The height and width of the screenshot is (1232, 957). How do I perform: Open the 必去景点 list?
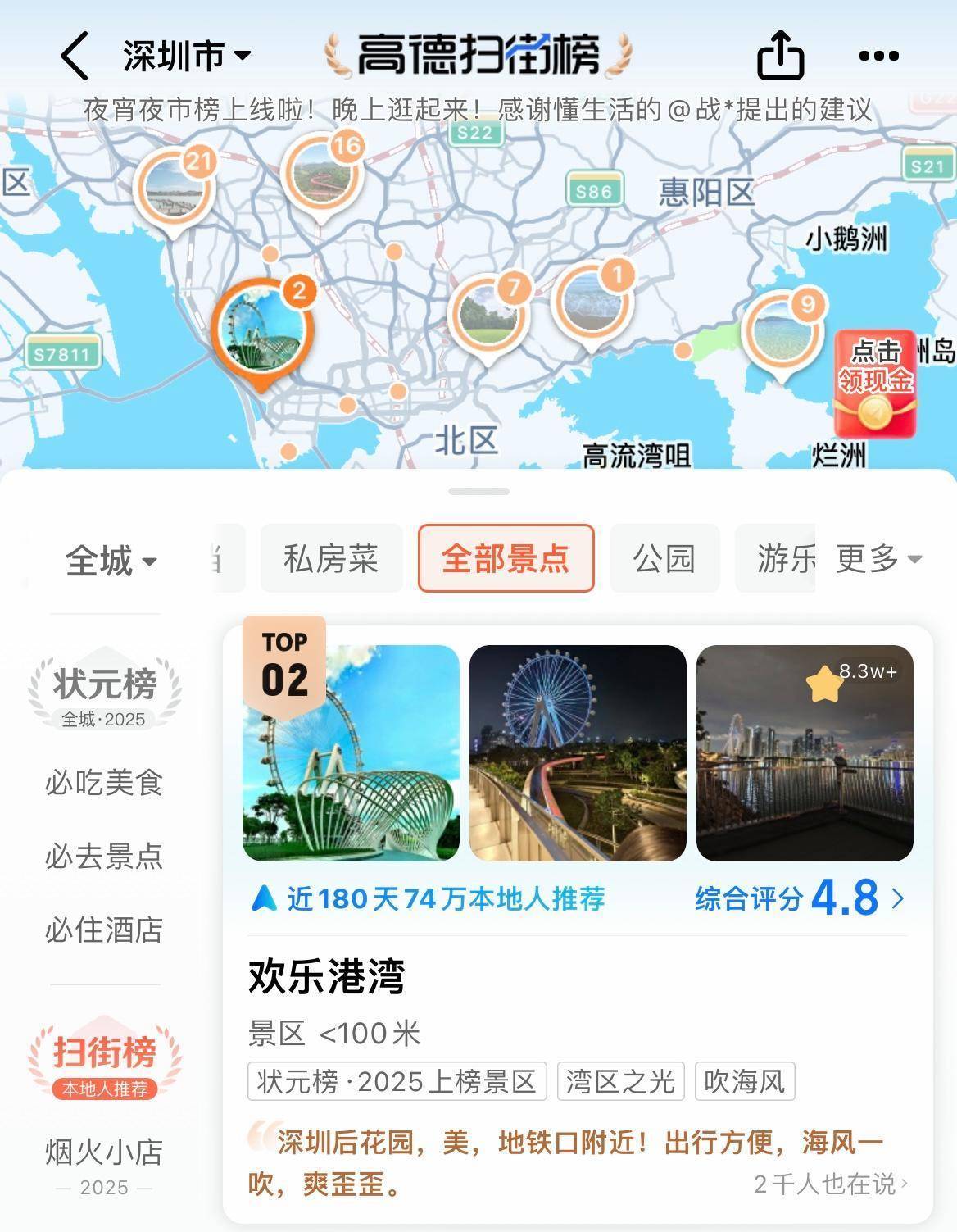click(104, 857)
